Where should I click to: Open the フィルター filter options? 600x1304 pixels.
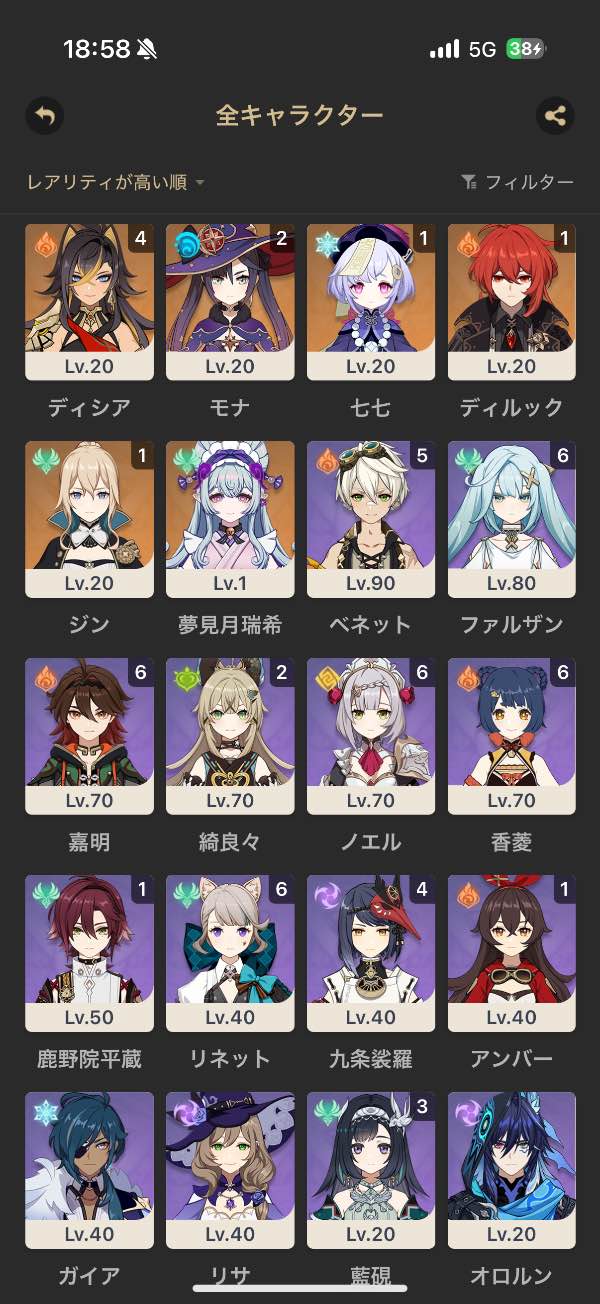click(517, 182)
